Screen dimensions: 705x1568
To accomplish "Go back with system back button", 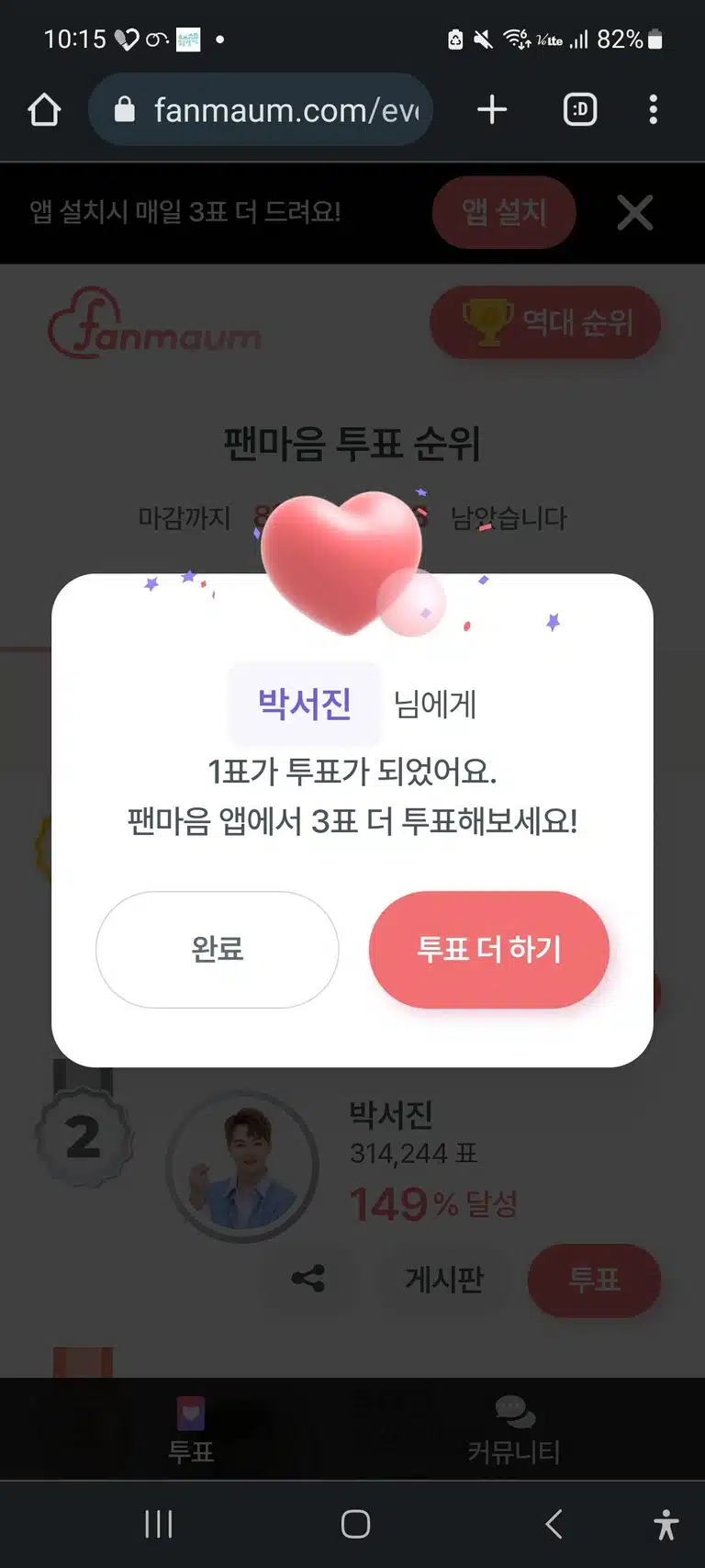I will [x=553, y=1525].
